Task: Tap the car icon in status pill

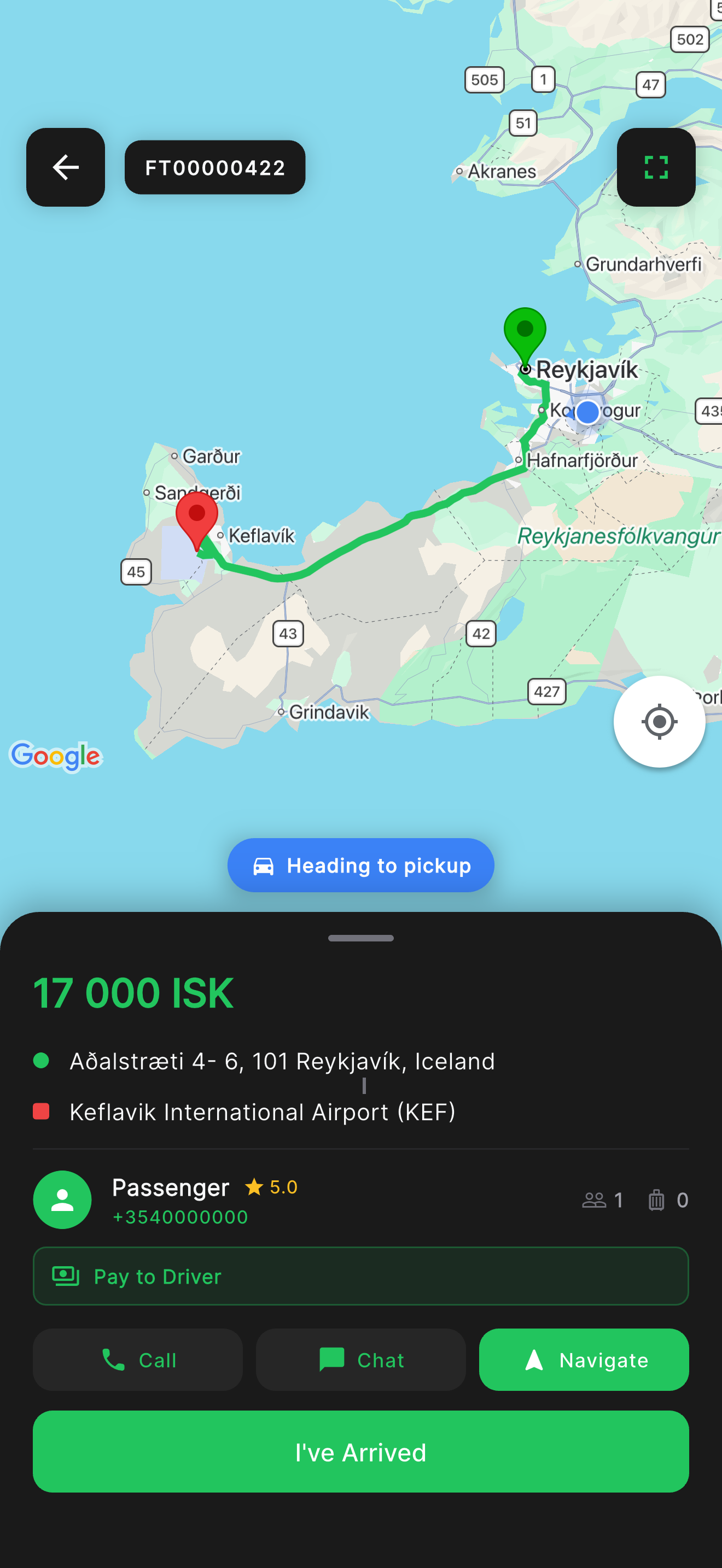Action: (264, 865)
